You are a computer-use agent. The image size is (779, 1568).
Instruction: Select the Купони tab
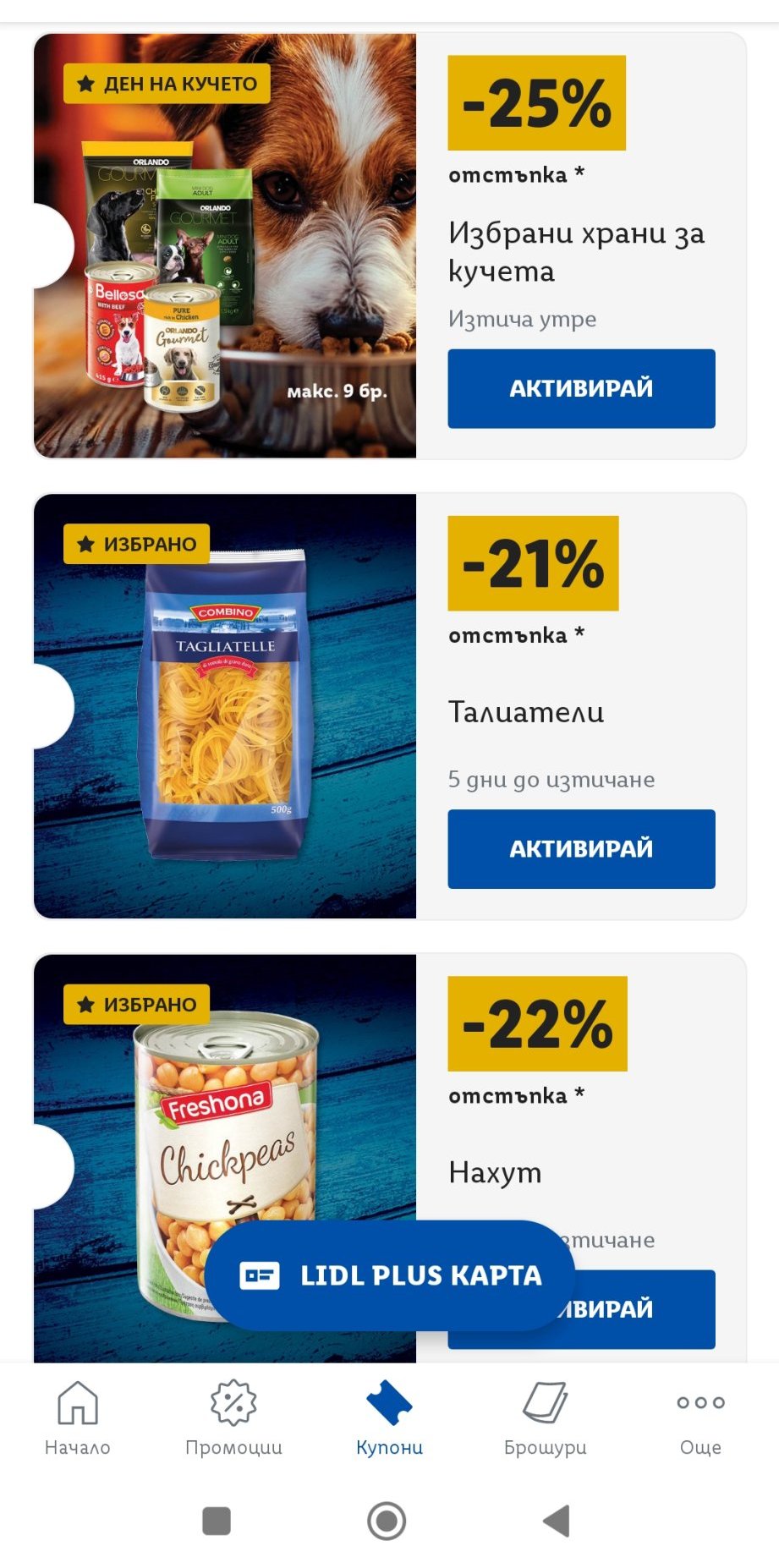tap(389, 1417)
